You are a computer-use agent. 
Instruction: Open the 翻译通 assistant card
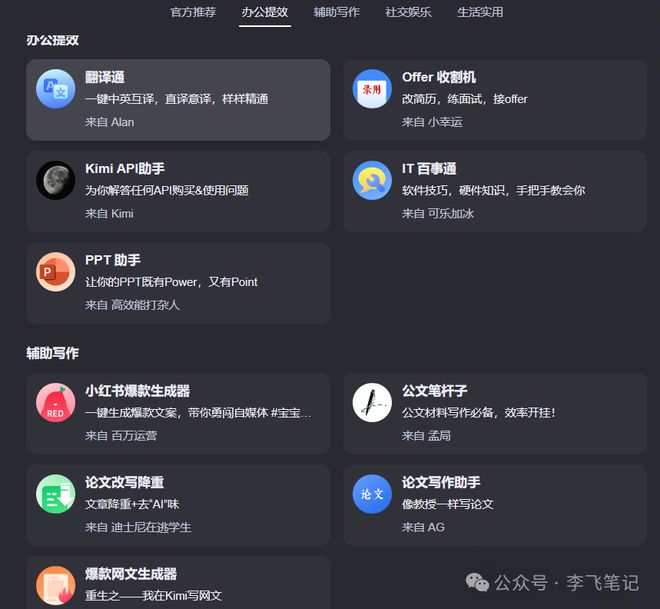click(178, 99)
